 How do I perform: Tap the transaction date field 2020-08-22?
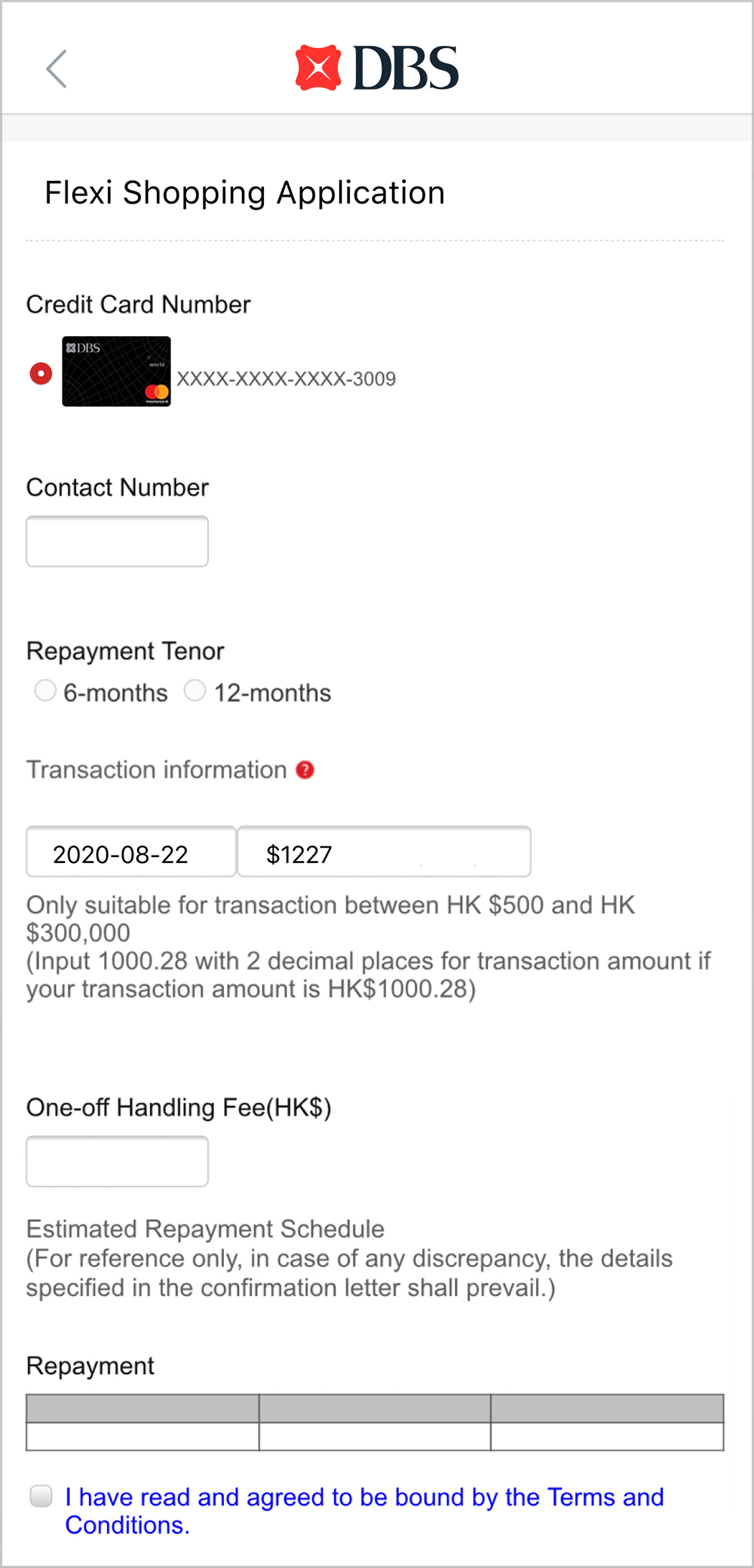point(131,852)
